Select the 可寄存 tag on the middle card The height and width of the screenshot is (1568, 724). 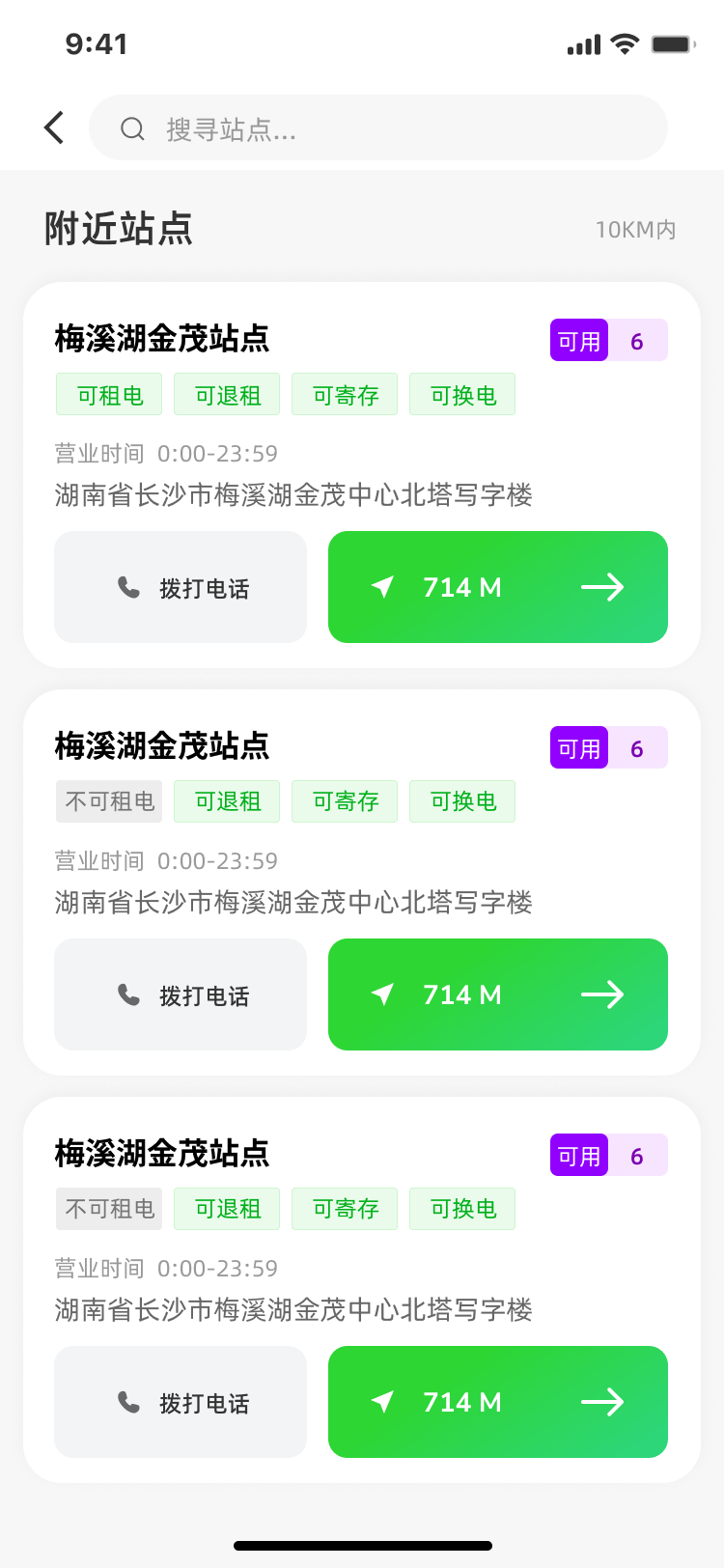(344, 801)
